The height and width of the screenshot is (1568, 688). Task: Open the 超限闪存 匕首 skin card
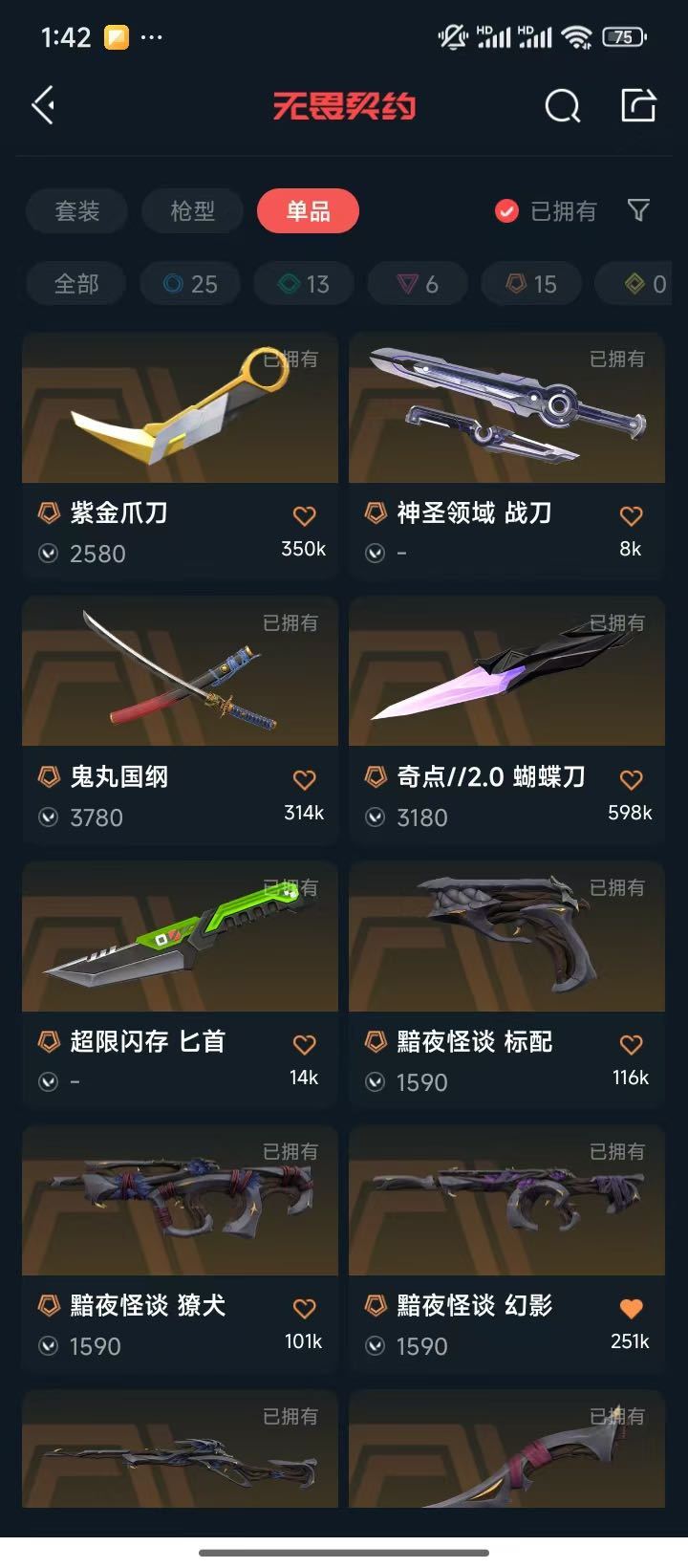(x=181, y=984)
